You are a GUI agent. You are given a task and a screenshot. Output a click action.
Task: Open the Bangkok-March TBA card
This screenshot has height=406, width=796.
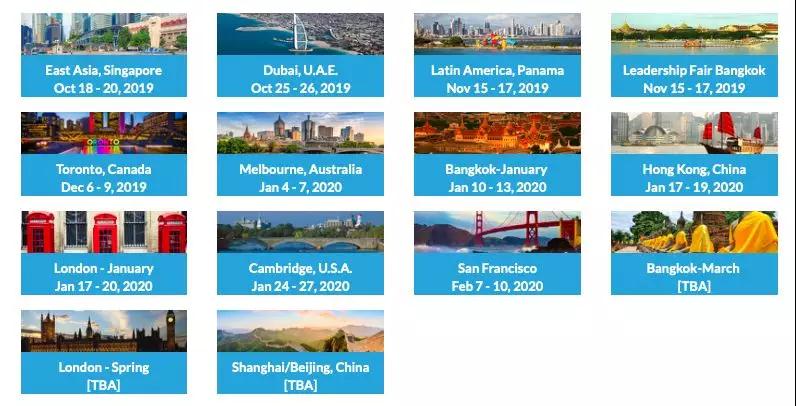pyautogui.click(x=694, y=254)
